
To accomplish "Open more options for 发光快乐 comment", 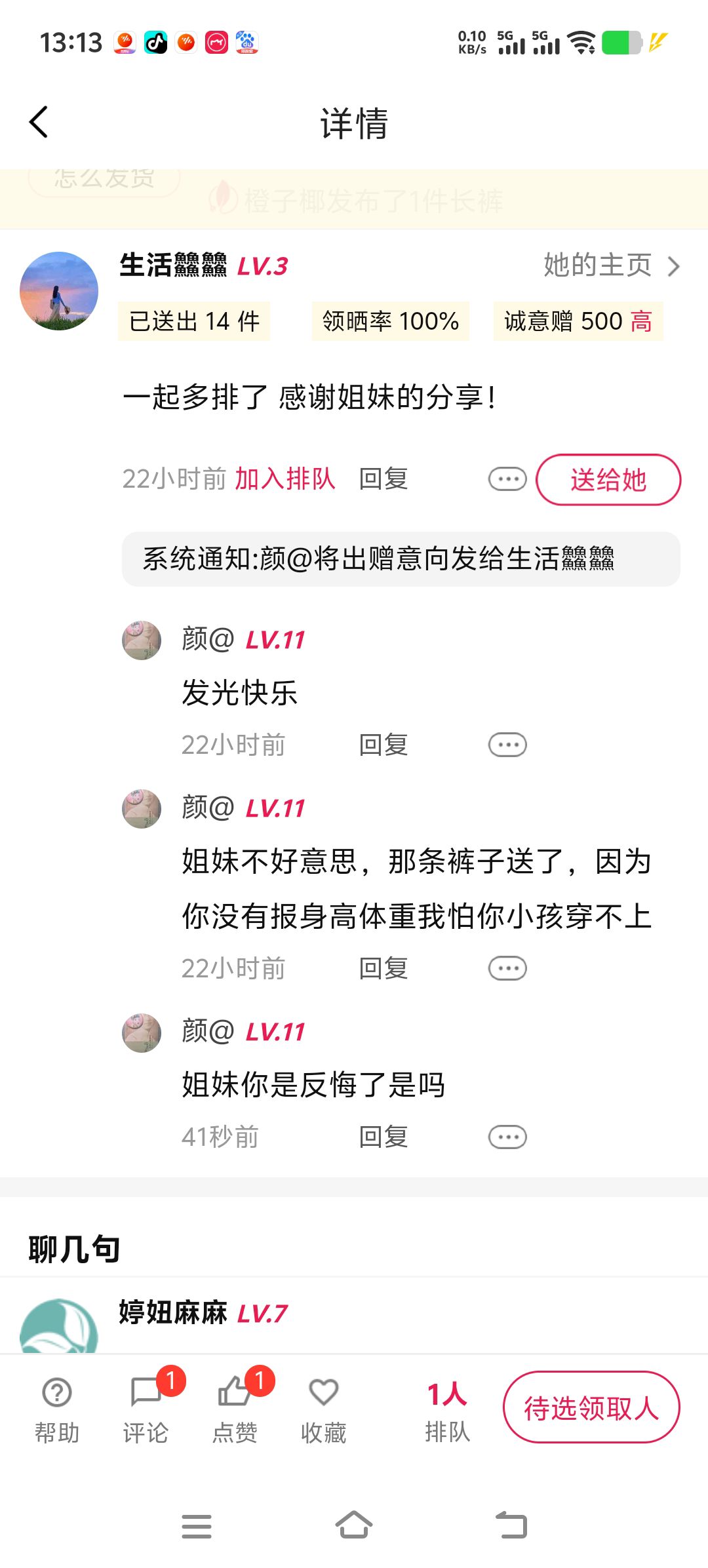I will (x=507, y=745).
